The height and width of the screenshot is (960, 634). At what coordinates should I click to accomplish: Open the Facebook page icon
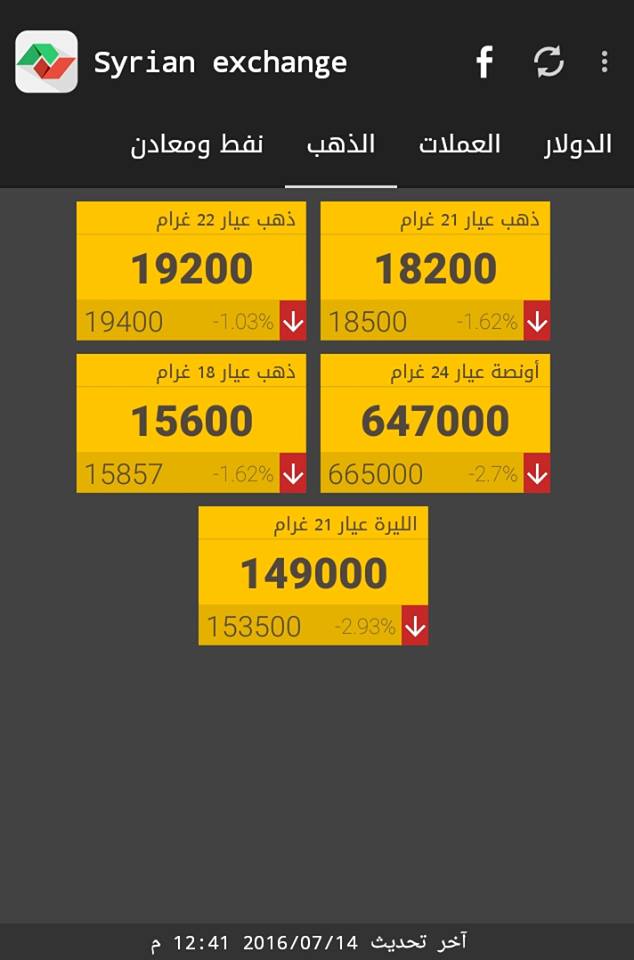point(485,63)
